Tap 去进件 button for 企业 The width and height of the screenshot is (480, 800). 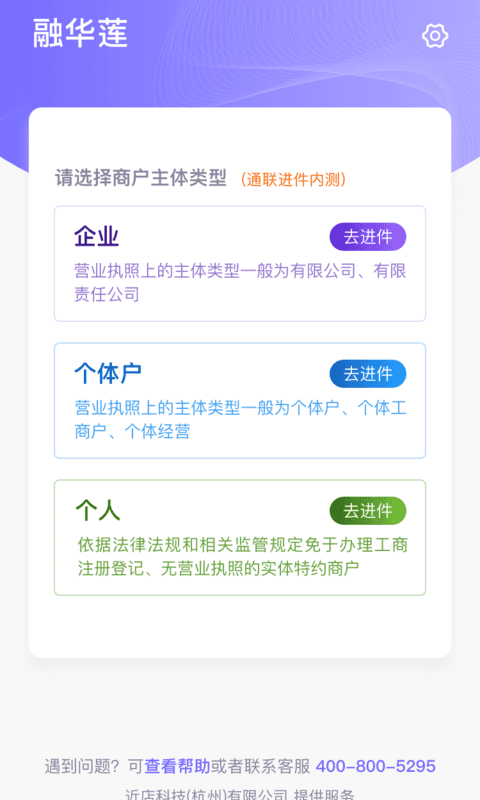(368, 237)
